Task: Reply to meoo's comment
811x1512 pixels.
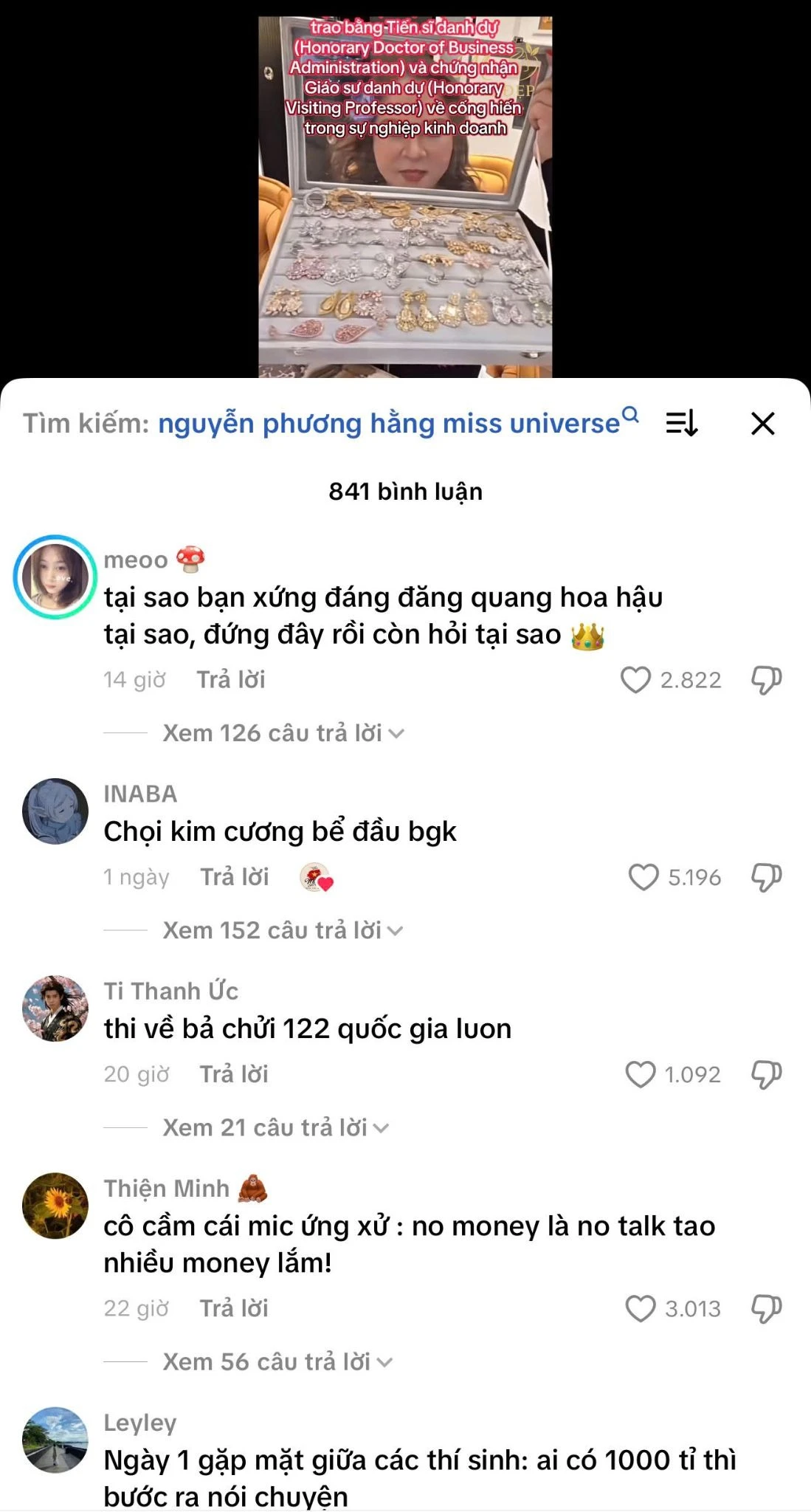Action: [230, 680]
